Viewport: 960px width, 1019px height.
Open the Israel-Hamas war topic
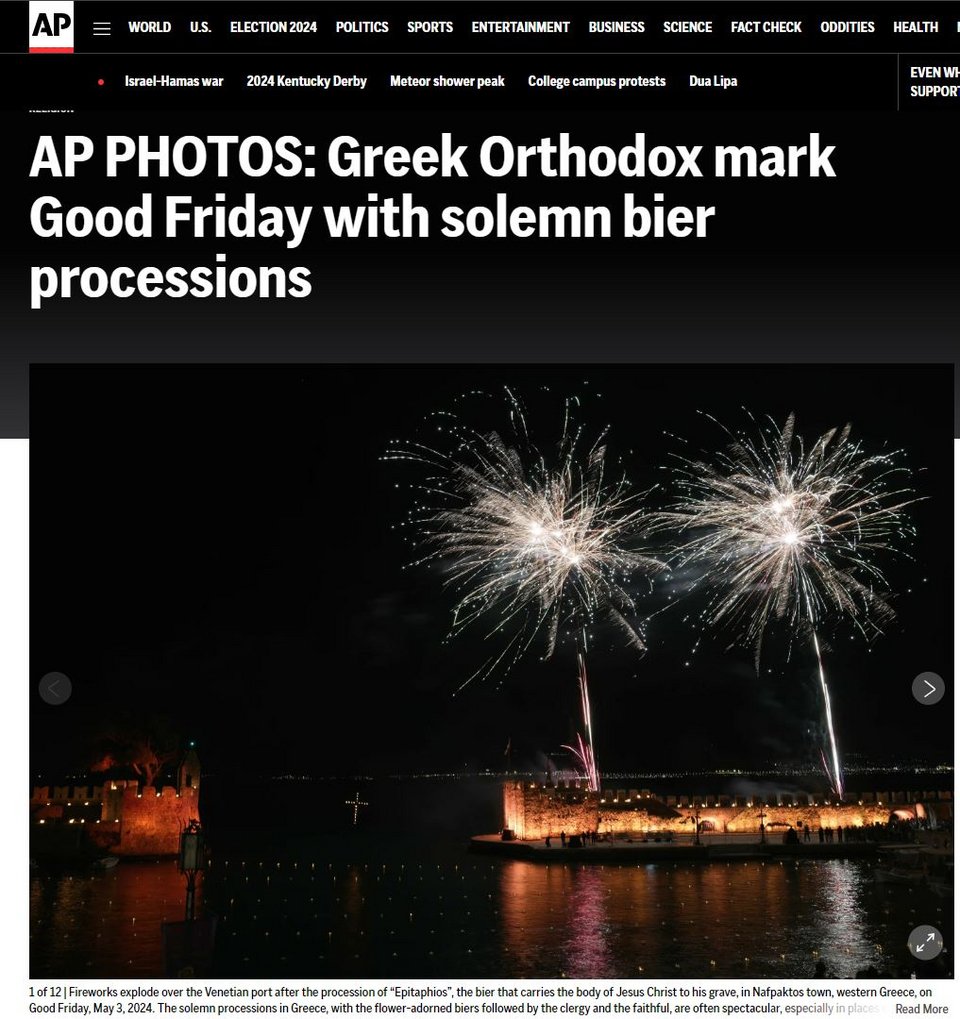[174, 81]
